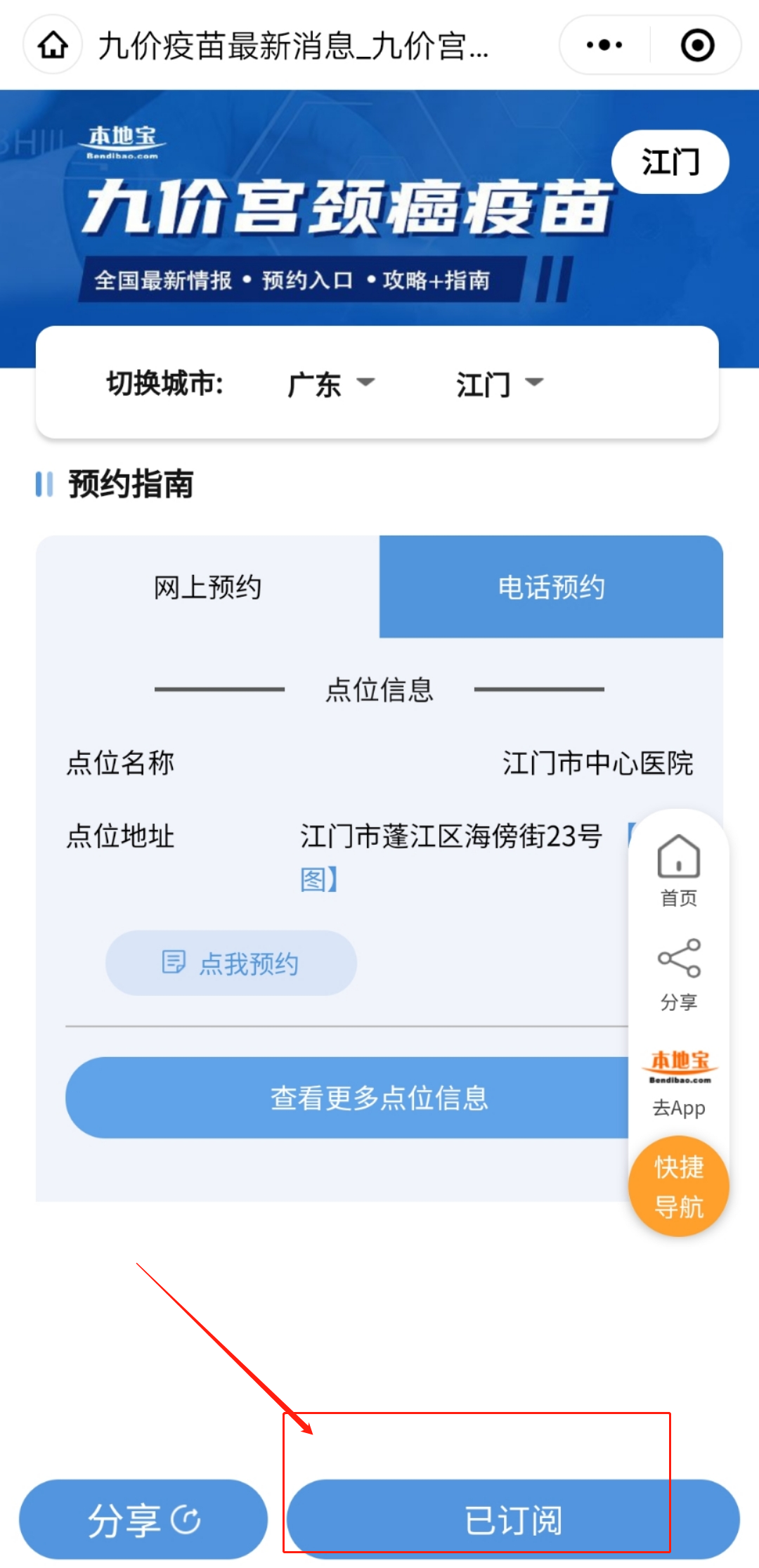Open 去App shortcut

pos(678,1083)
